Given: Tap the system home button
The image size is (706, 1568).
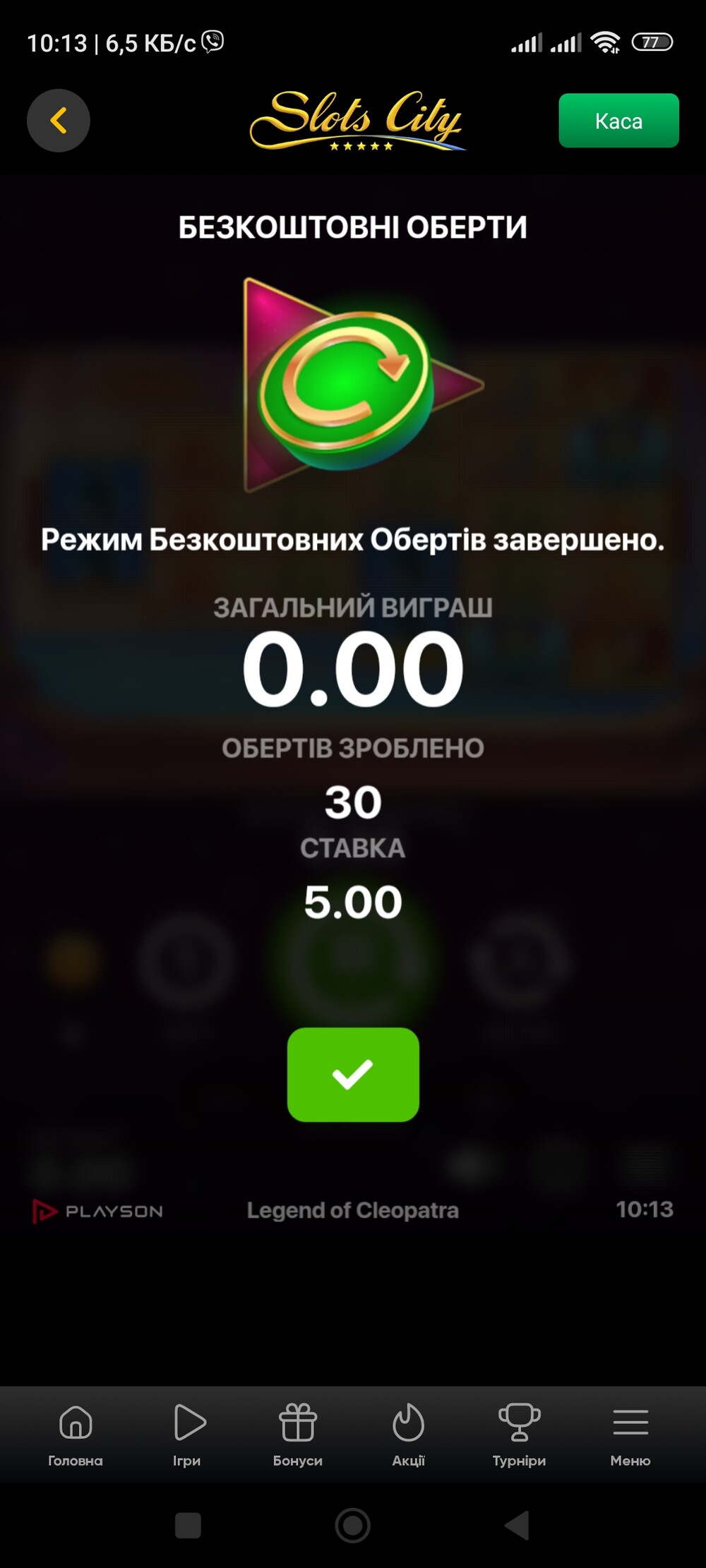Looking at the screenshot, I should (353, 1526).
